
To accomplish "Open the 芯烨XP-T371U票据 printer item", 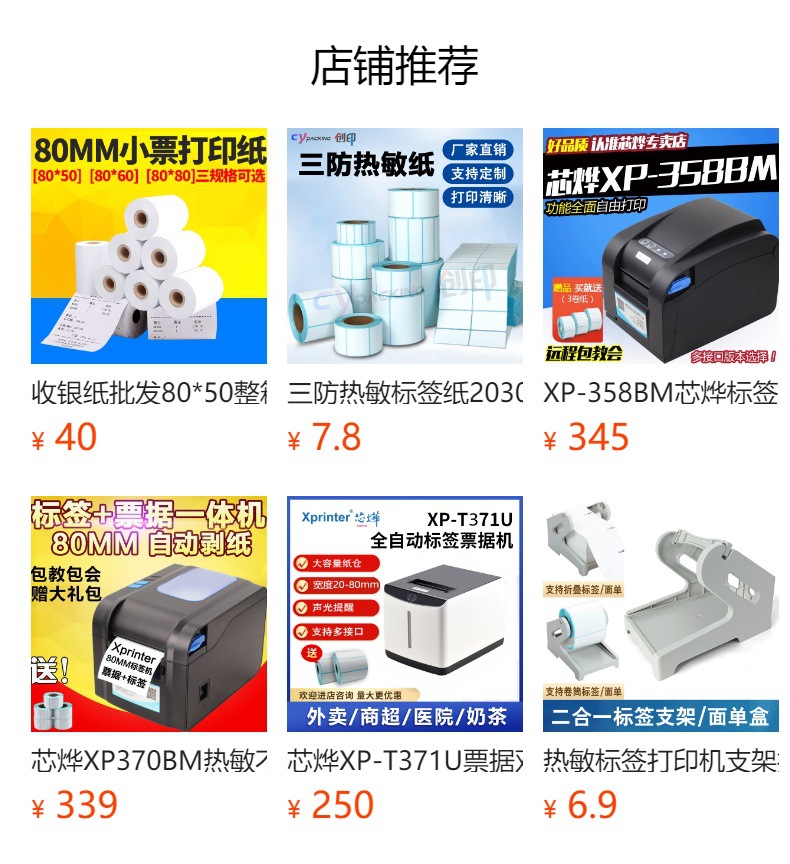I will tap(405, 614).
